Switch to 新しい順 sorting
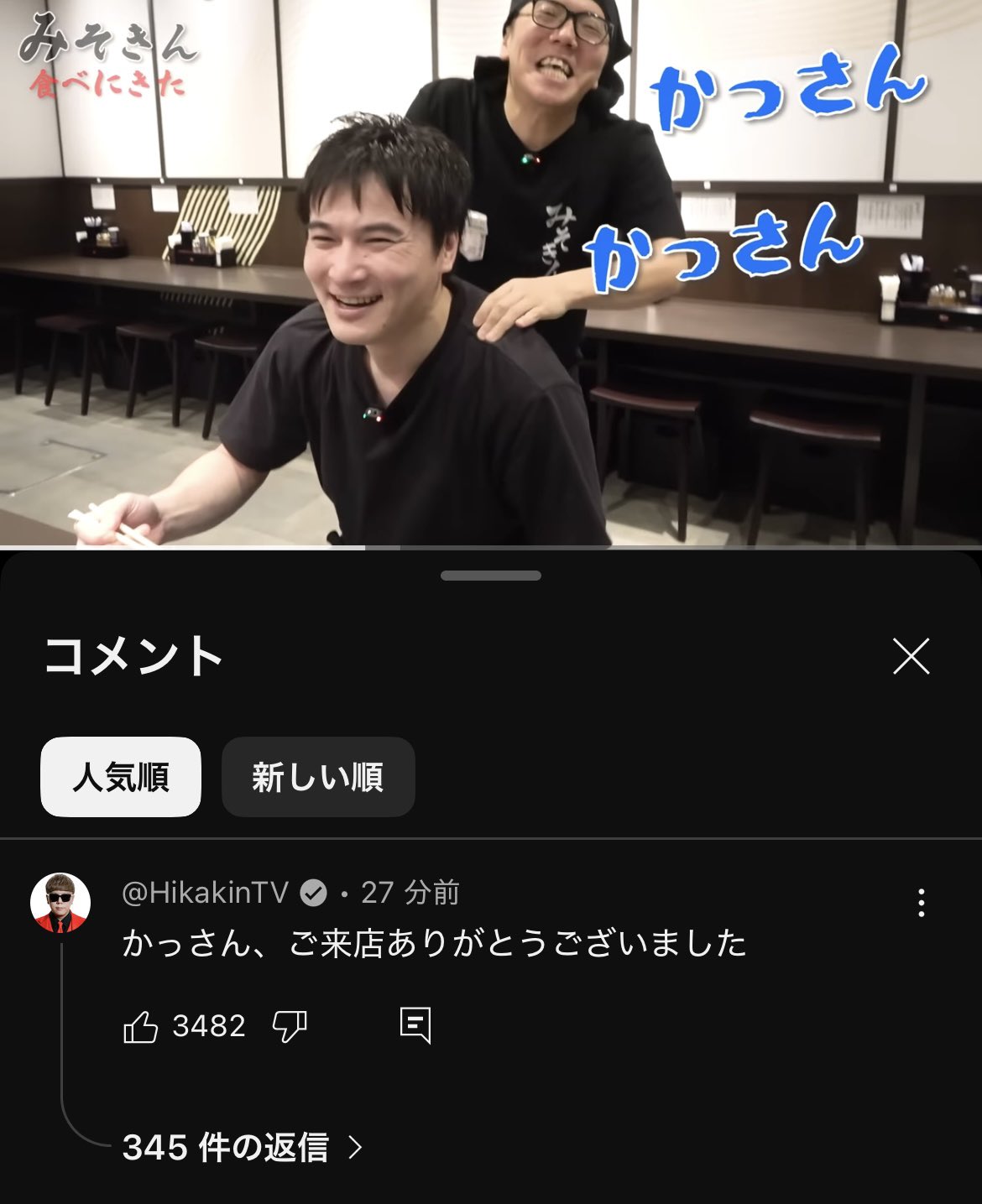This screenshot has height=1204, width=982. point(318,777)
